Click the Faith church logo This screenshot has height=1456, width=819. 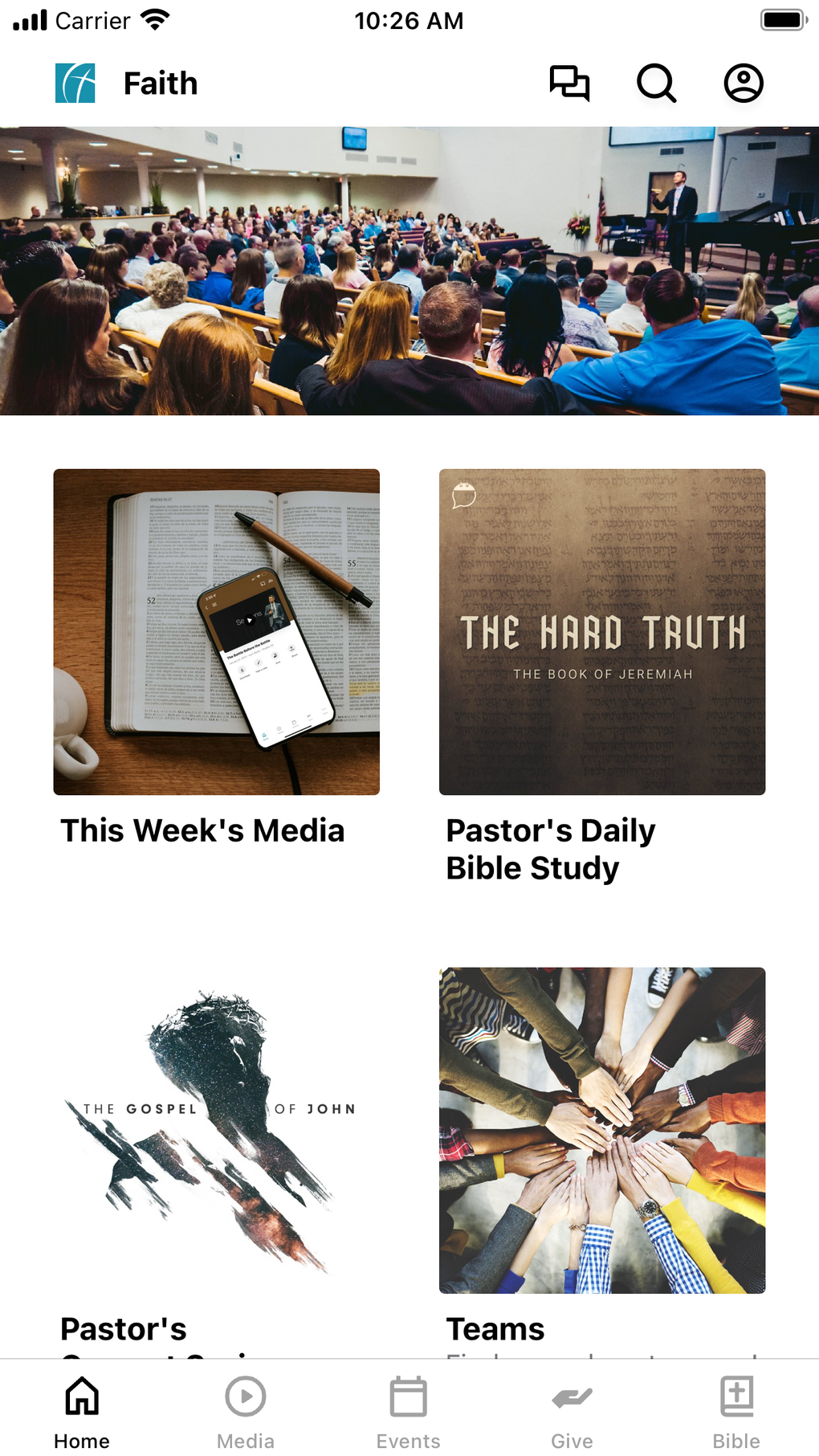(73, 81)
